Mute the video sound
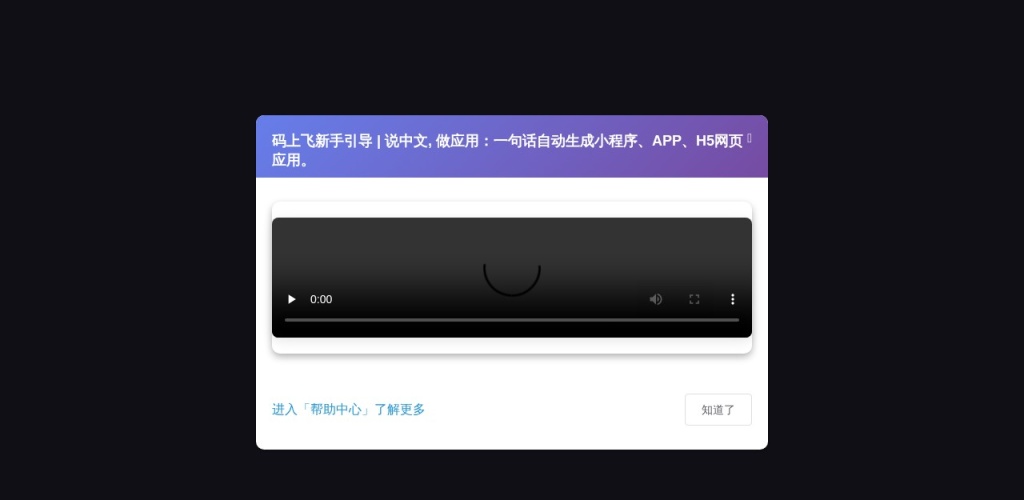 (x=656, y=299)
